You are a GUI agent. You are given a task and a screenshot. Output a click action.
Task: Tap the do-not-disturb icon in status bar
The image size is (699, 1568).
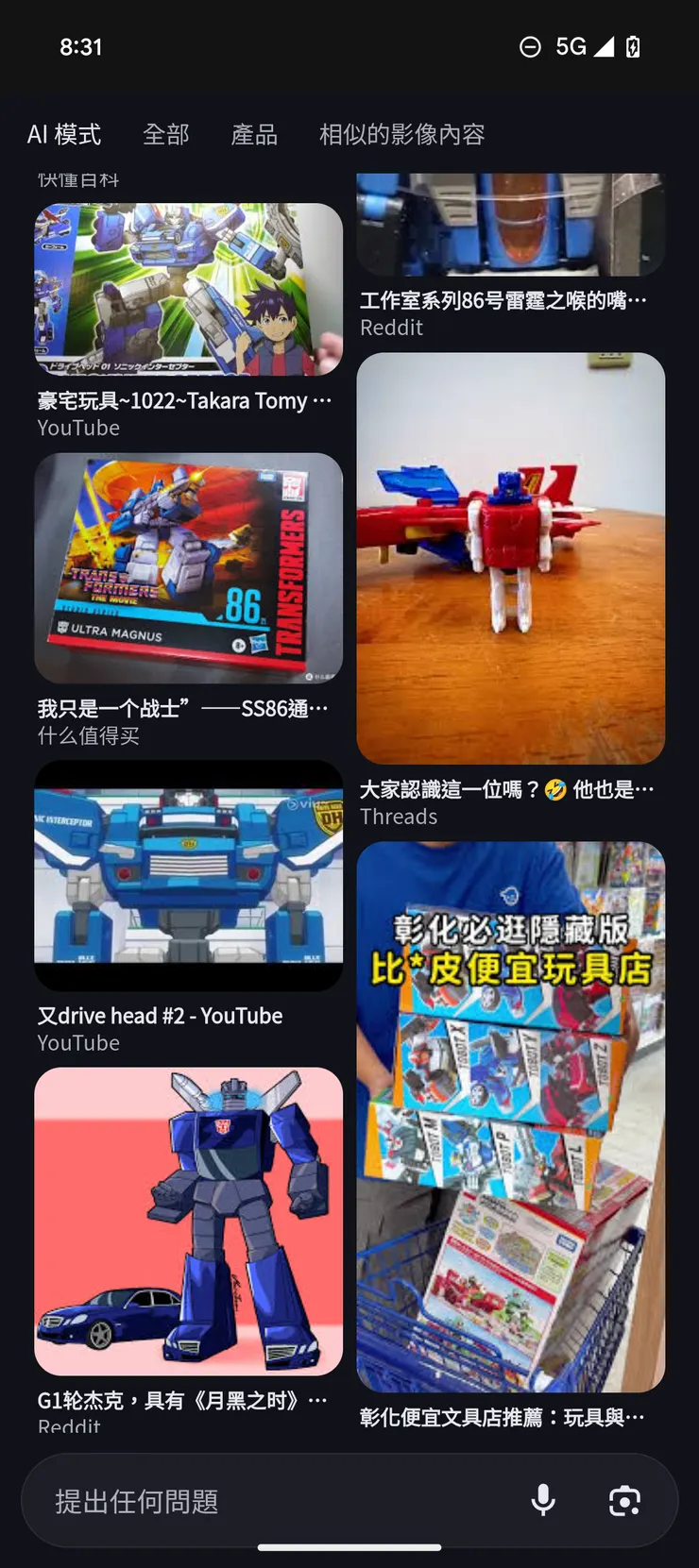pyautogui.click(x=528, y=44)
